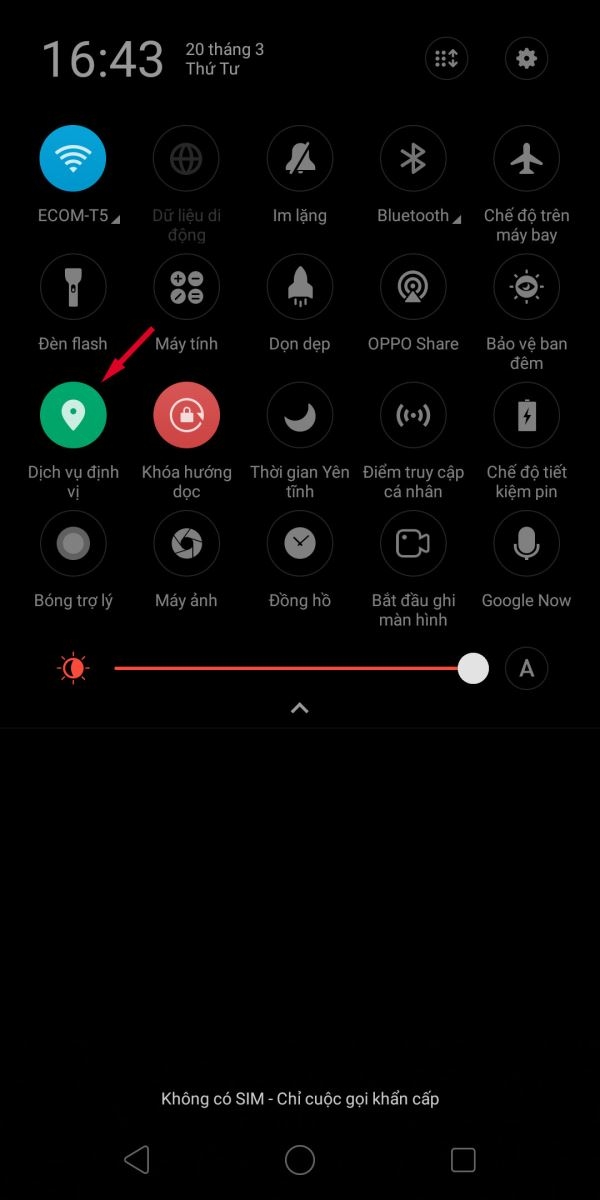Run Dọn dẹp cleanup
The height and width of the screenshot is (1200, 600).
[300, 287]
